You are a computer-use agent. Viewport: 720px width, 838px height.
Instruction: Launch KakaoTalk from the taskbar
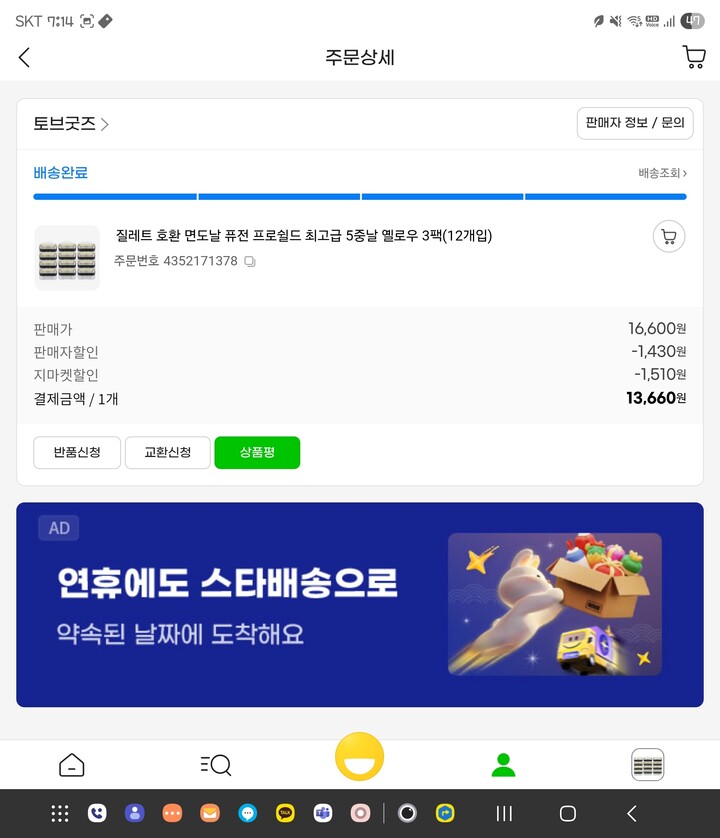(x=284, y=813)
